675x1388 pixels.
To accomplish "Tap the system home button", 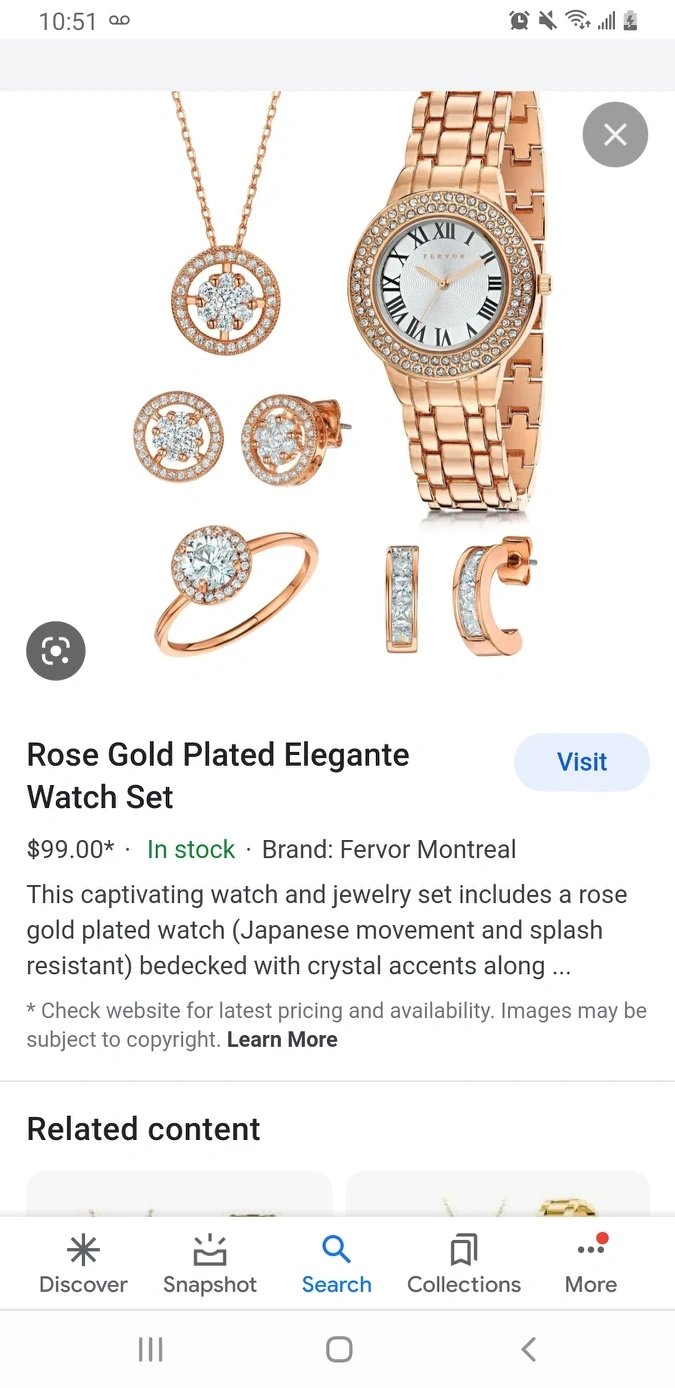I will click(x=339, y=1349).
